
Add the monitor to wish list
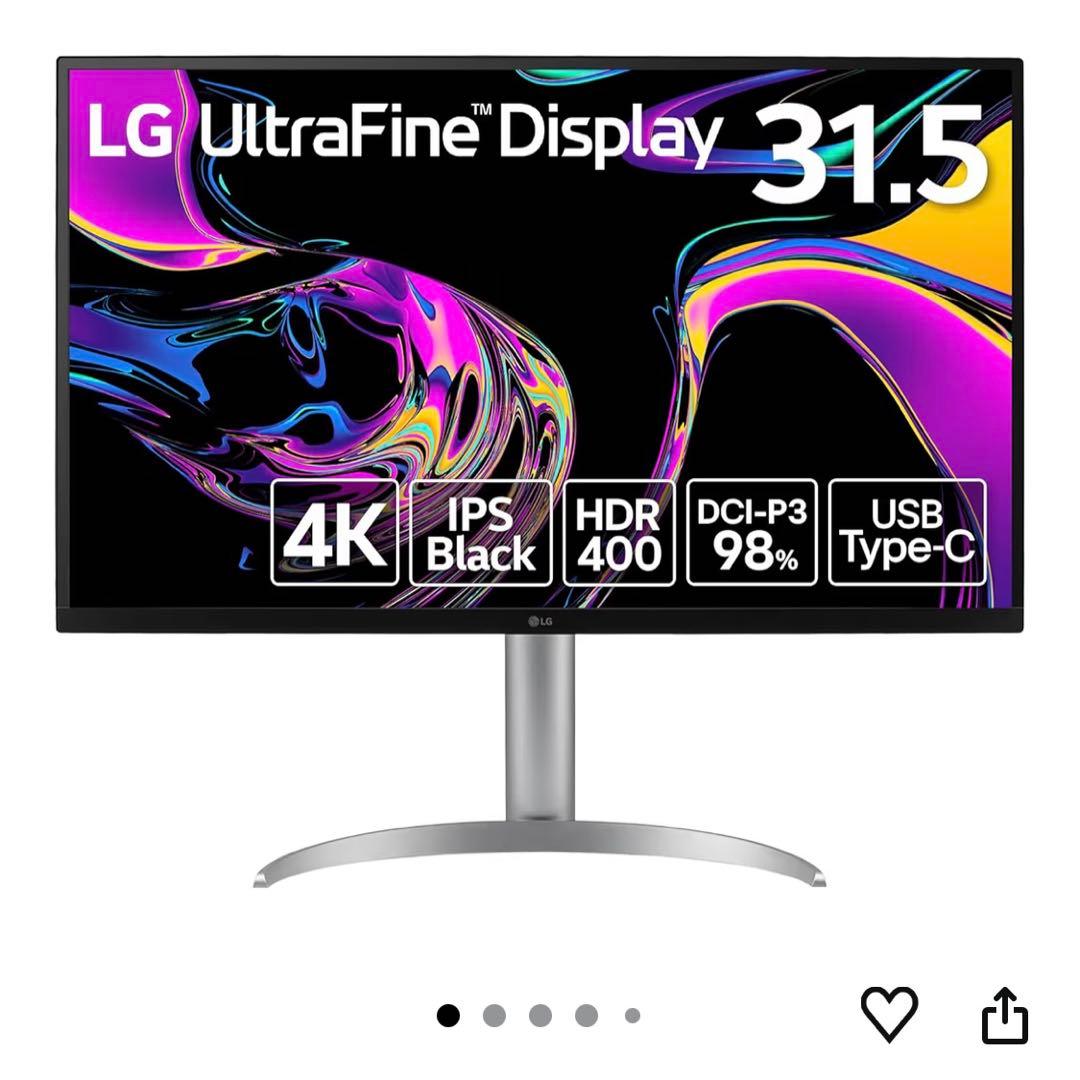888,1013
